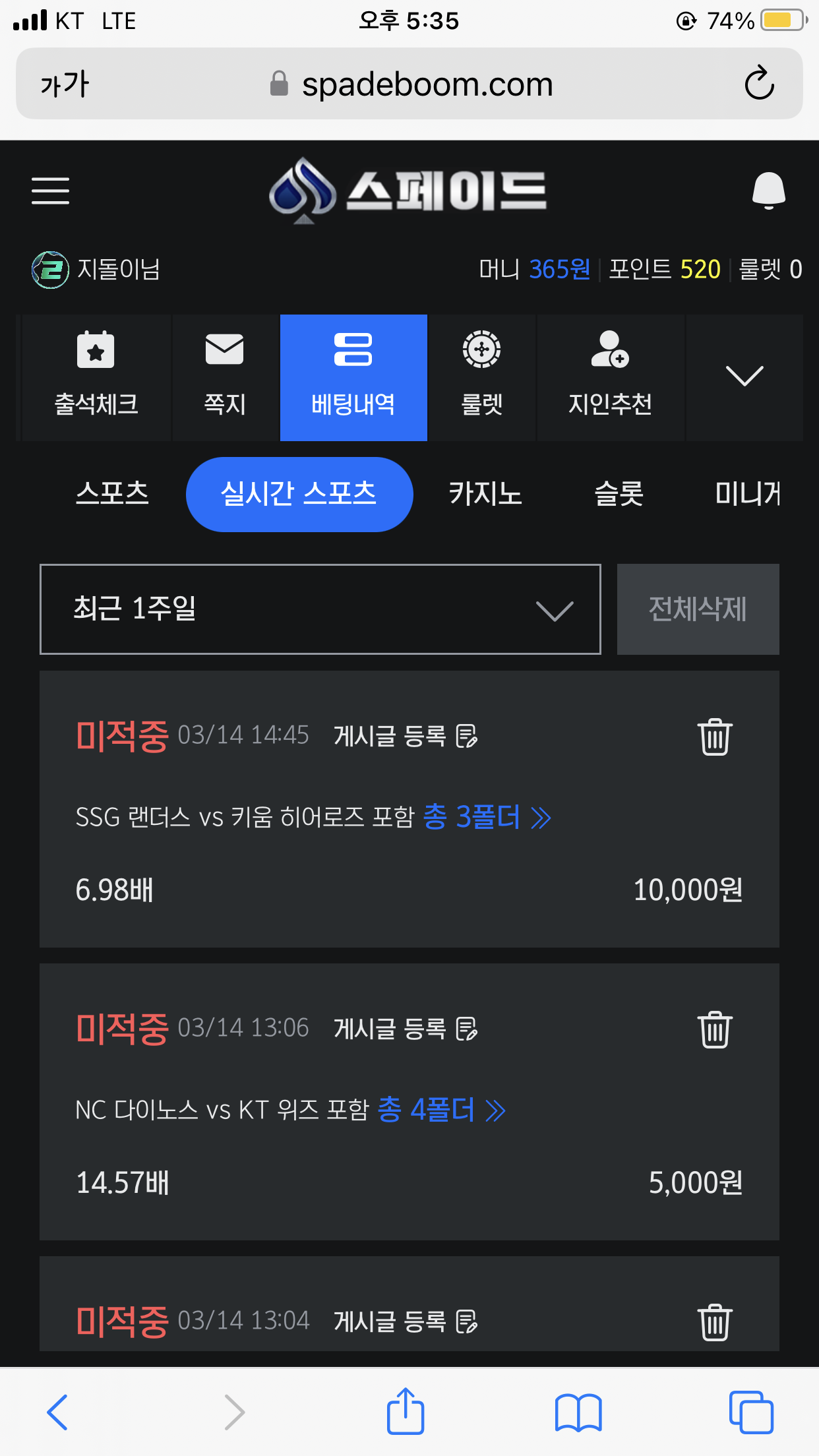
Task: Delete the 03/14 14:45 bet record
Action: point(715,736)
